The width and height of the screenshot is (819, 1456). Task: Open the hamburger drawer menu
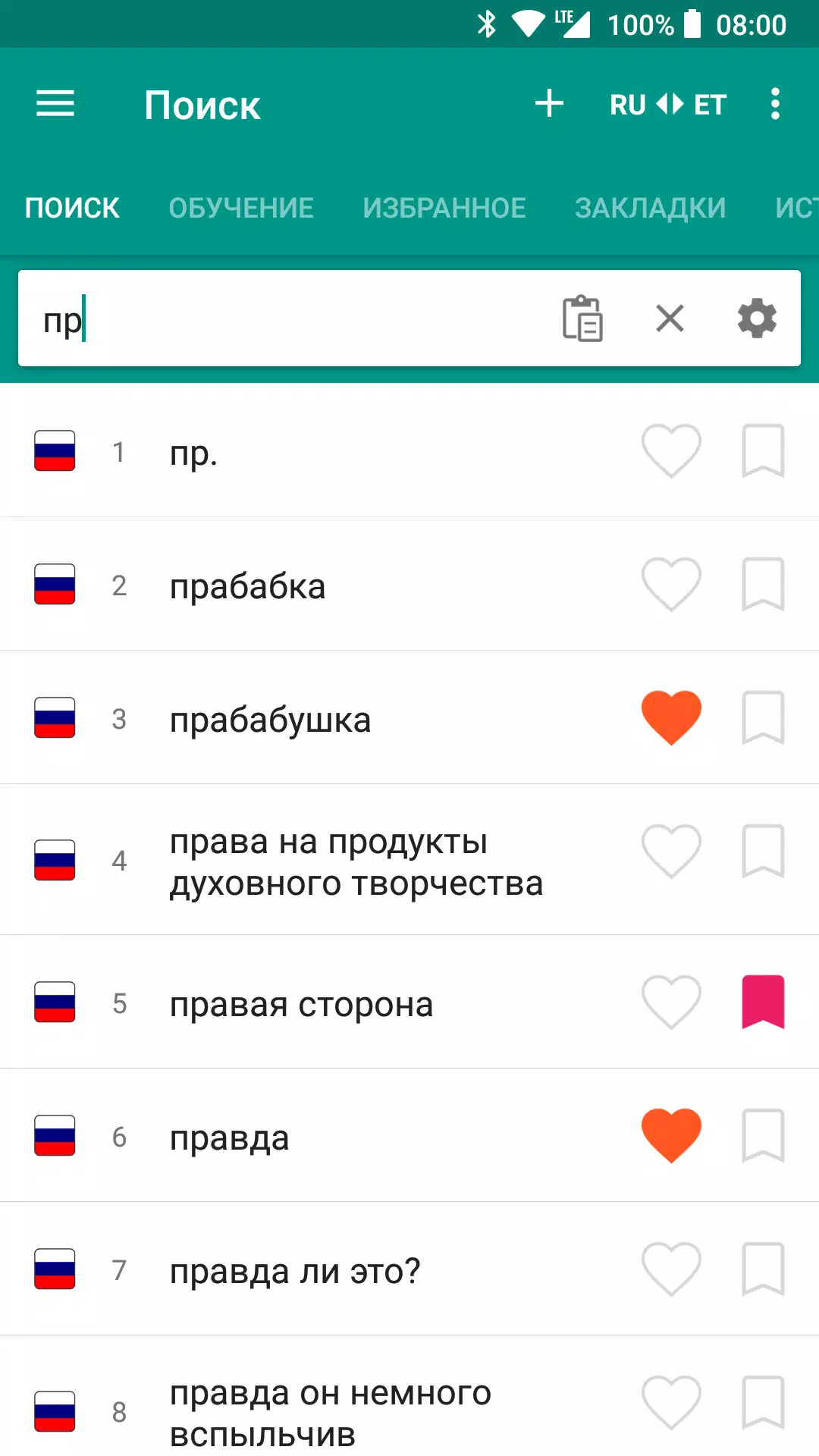(55, 104)
